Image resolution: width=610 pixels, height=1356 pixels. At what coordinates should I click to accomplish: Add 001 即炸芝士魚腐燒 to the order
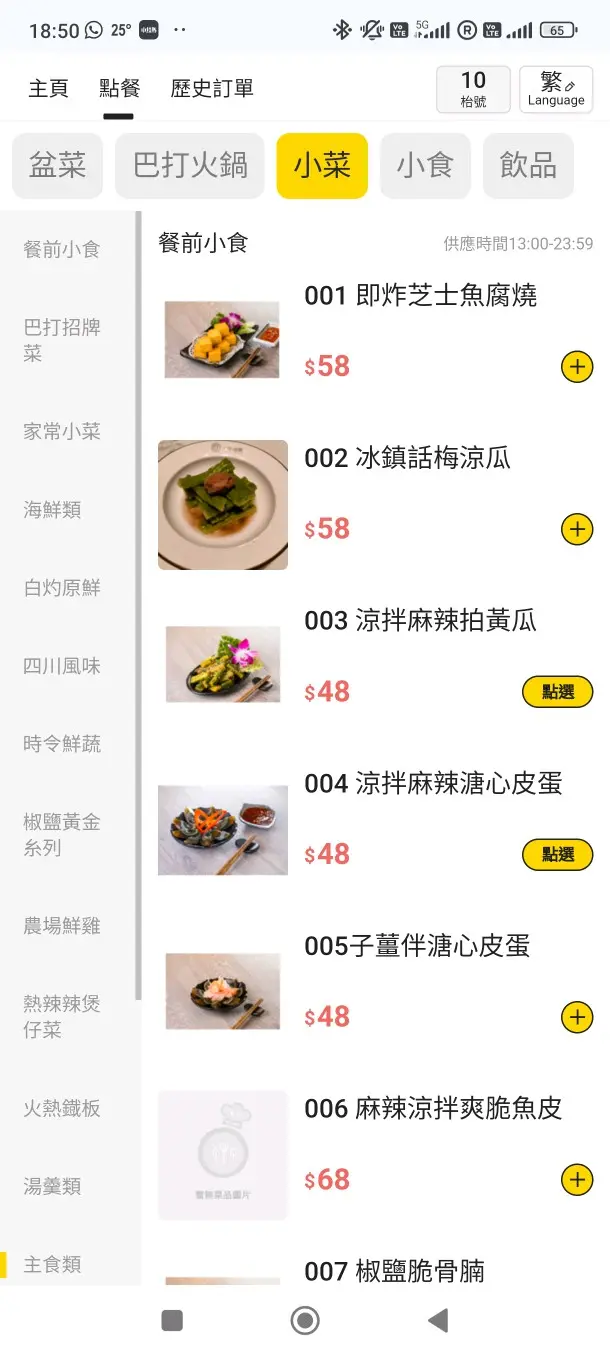pyautogui.click(x=577, y=367)
